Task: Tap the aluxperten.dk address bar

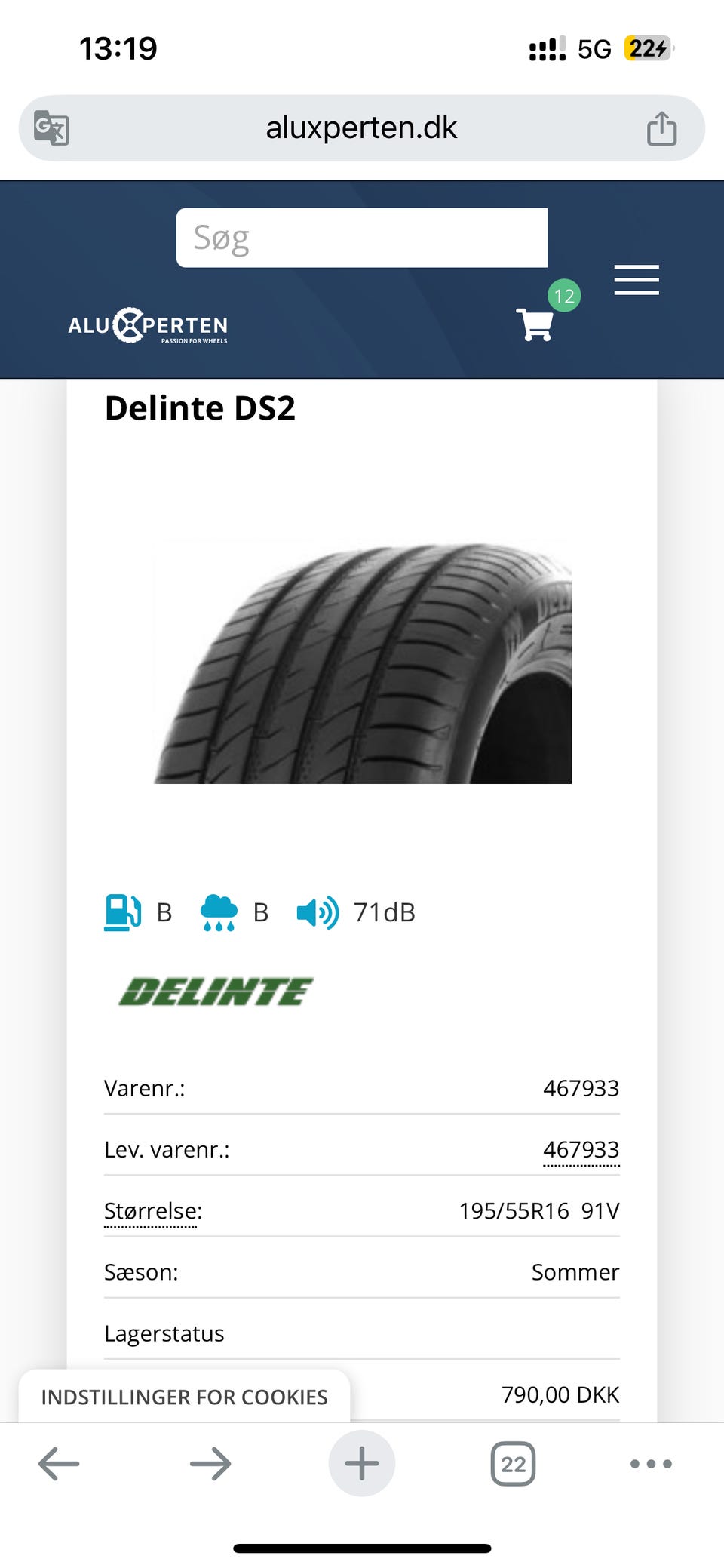Action: (x=361, y=128)
